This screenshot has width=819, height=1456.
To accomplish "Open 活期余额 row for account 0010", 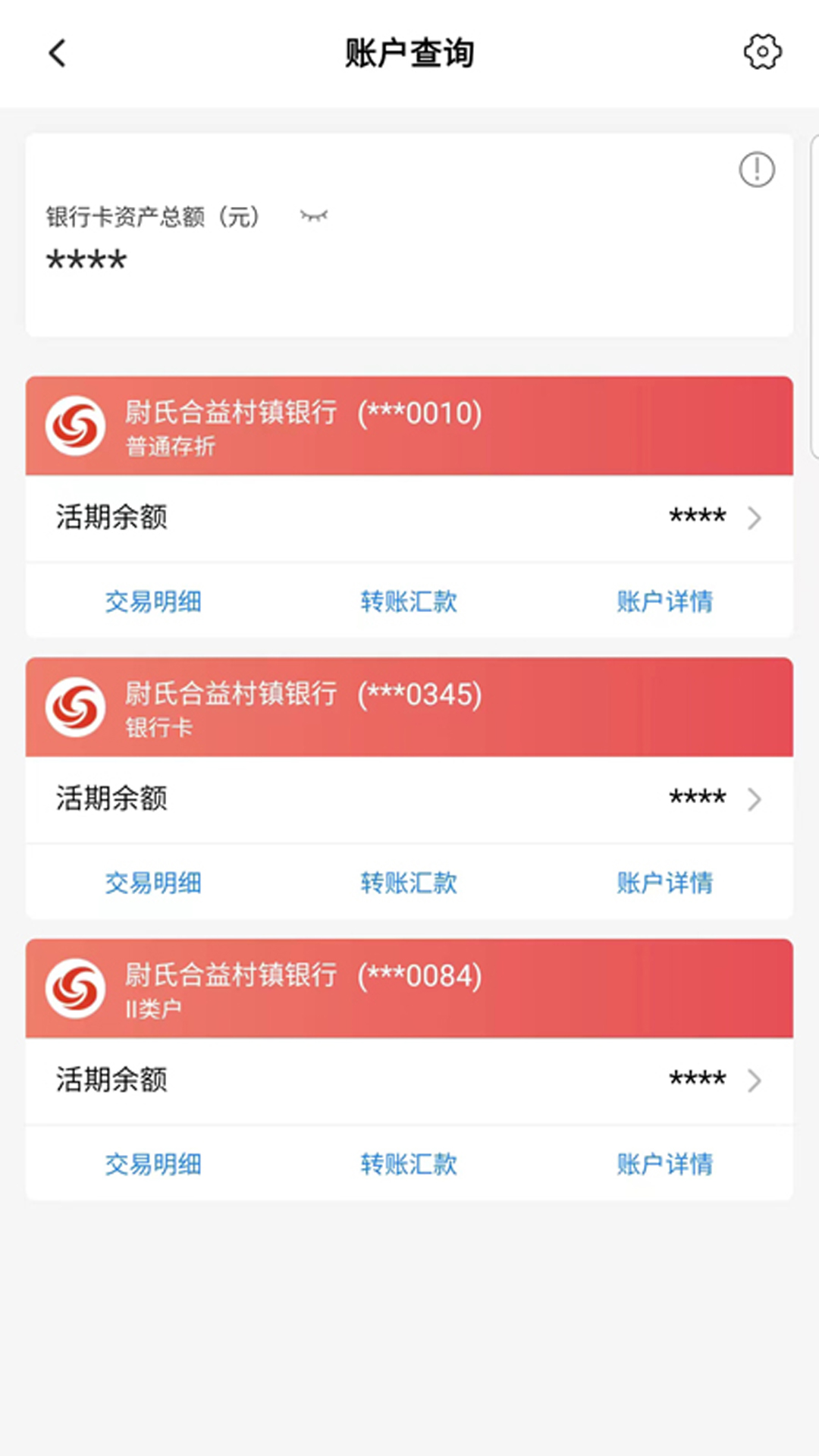I will point(409,518).
